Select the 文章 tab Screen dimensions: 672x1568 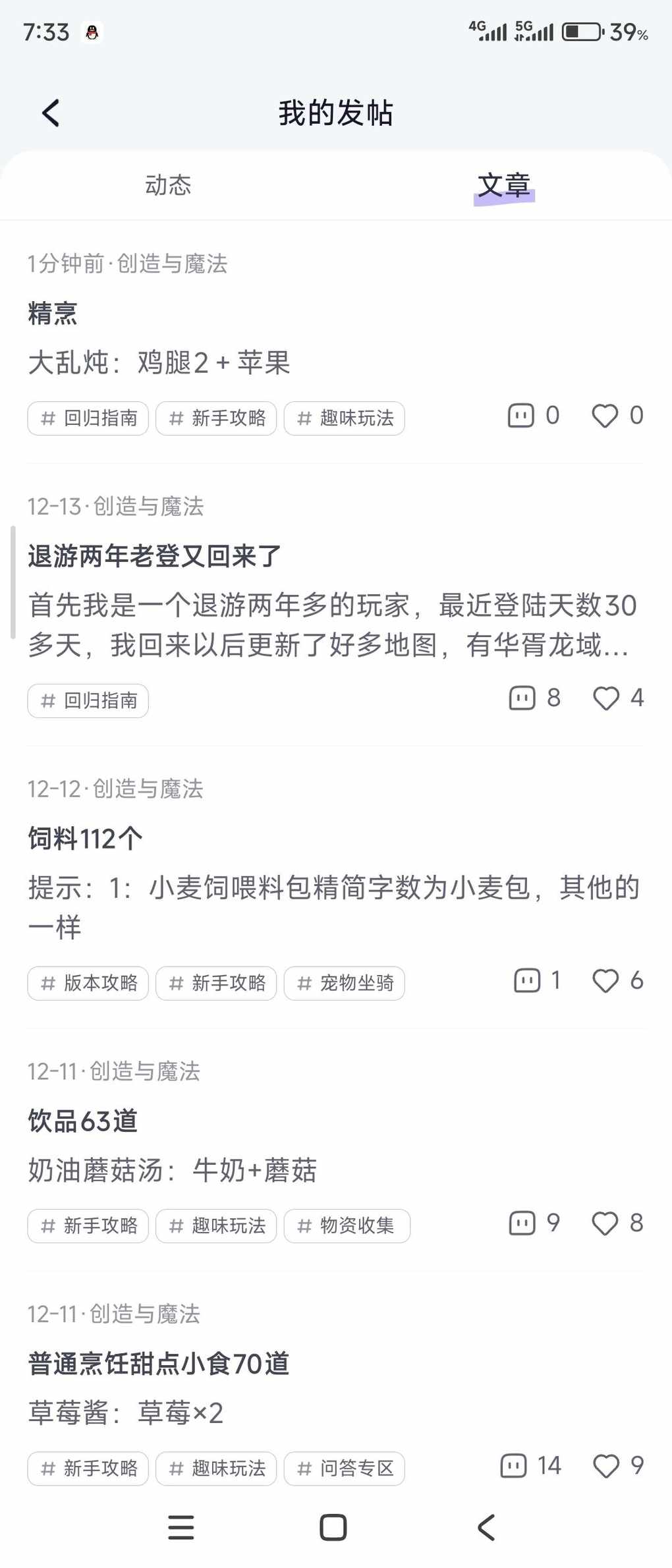[504, 185]
